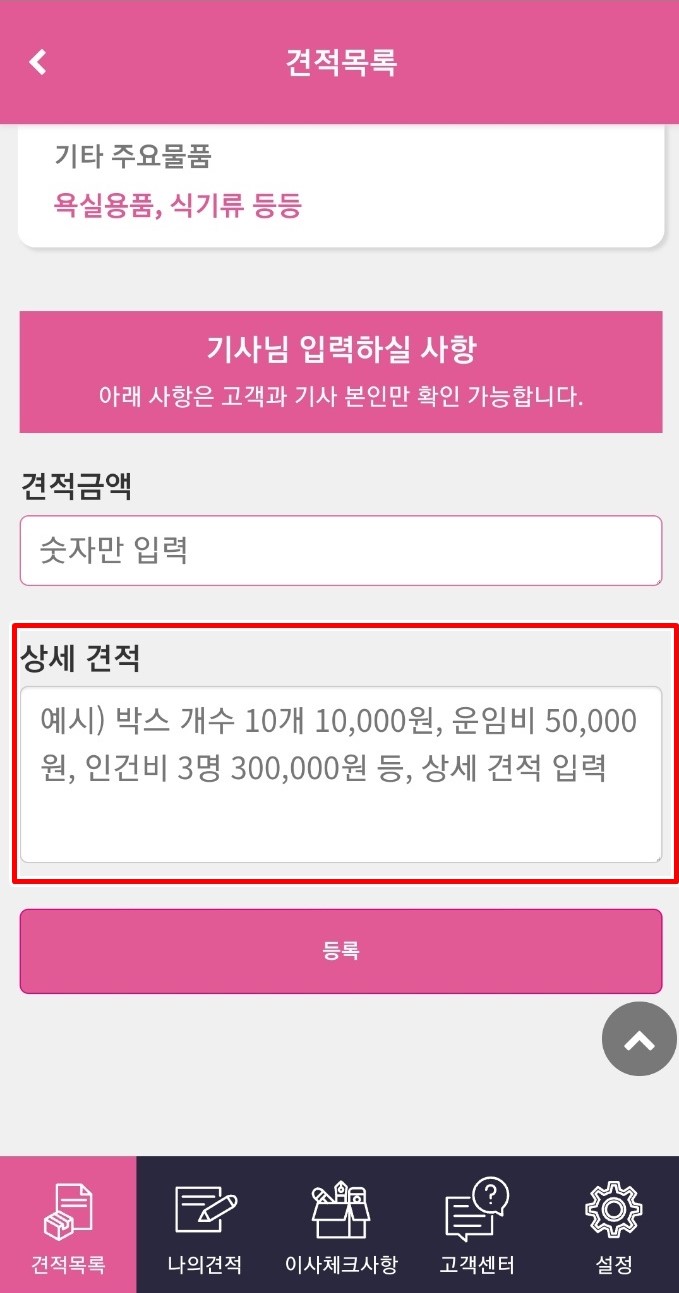679x1293 pixels.
Task: Submit the quote with 등록 button
Action: click(340, 951)
